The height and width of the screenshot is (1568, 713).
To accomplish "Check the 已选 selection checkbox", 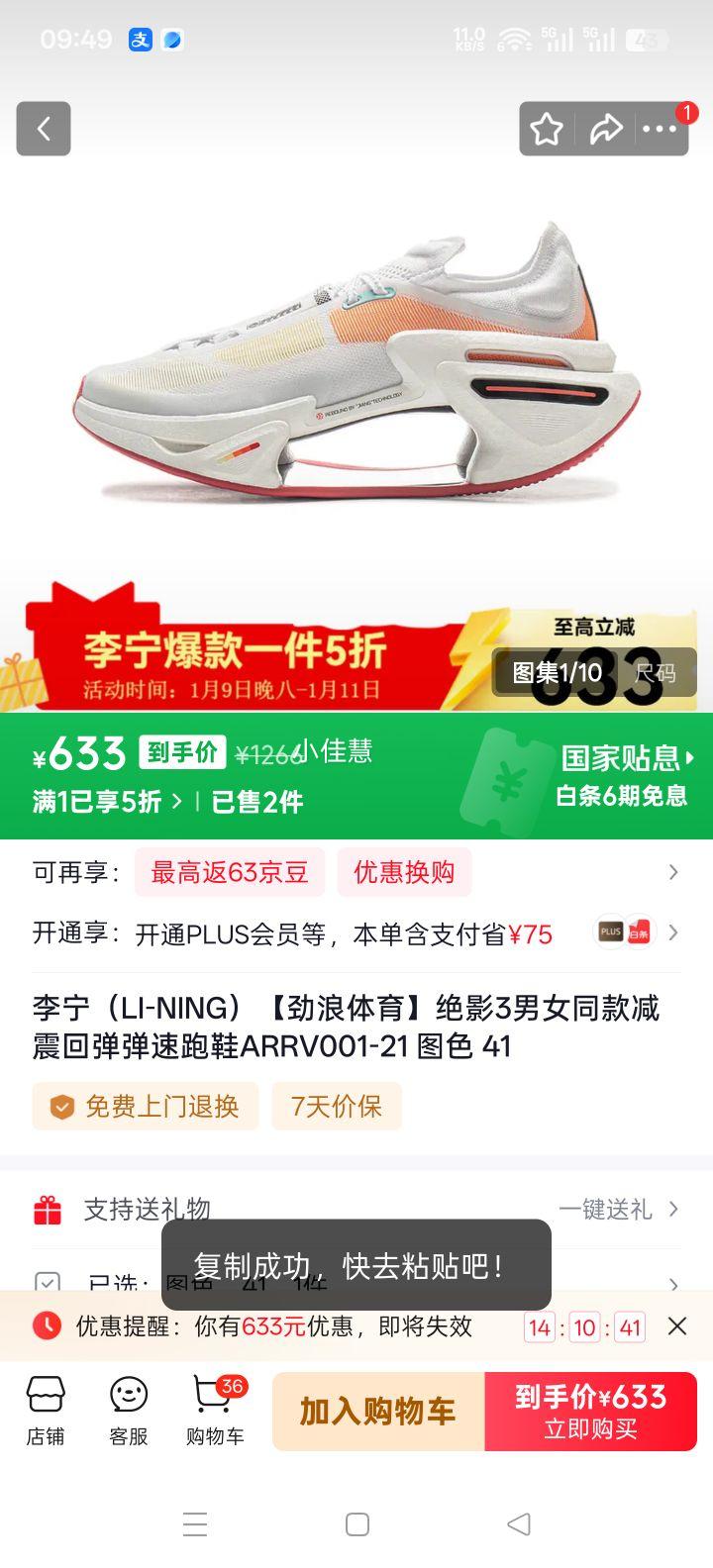I will pos(47,1282).
